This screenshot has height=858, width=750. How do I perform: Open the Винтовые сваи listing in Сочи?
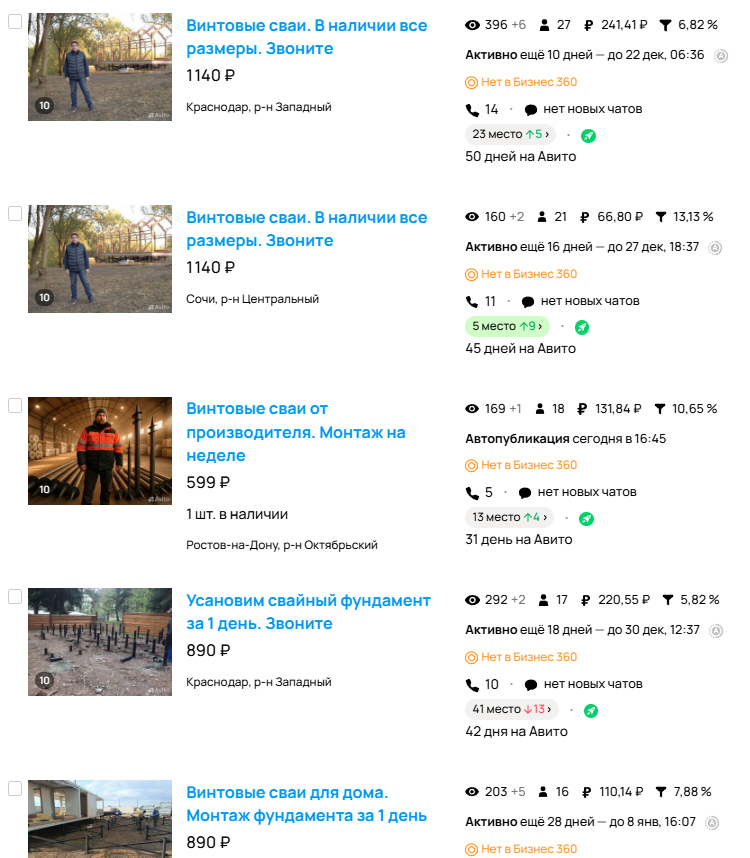click(306, 229)
